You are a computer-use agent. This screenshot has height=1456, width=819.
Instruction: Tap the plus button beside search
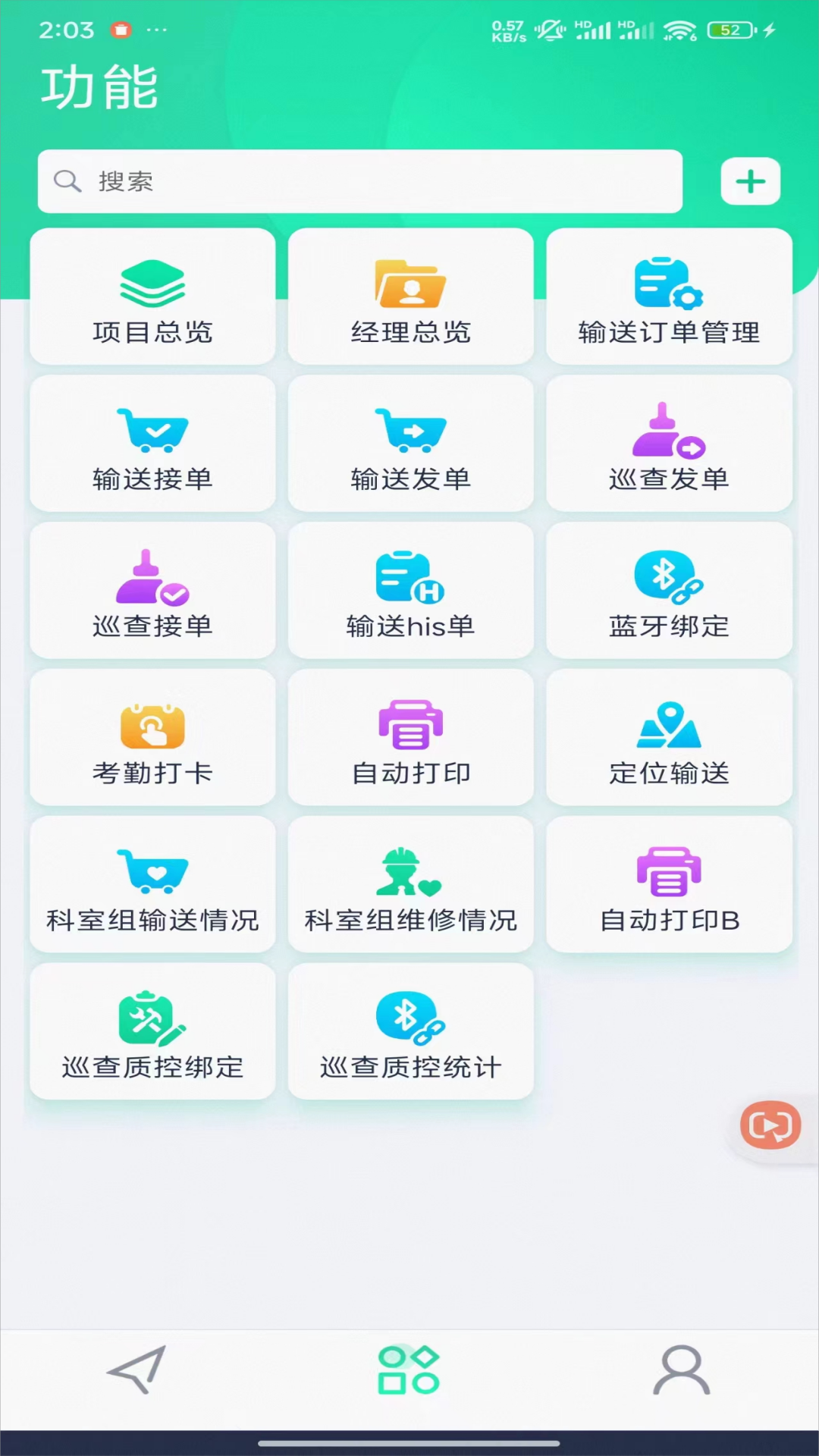(750, 180)
